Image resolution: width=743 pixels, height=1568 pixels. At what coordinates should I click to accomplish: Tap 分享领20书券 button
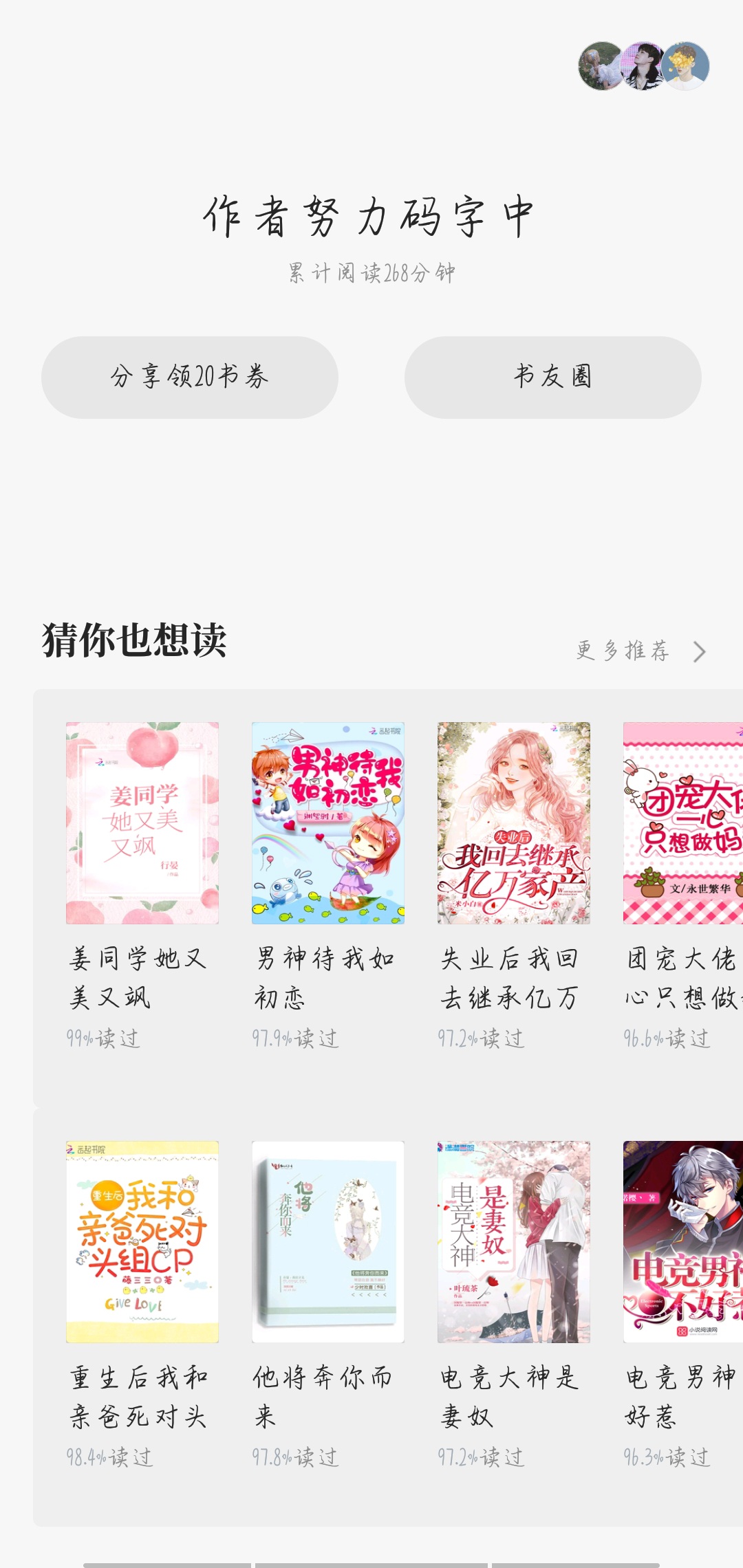click(190, 378)
